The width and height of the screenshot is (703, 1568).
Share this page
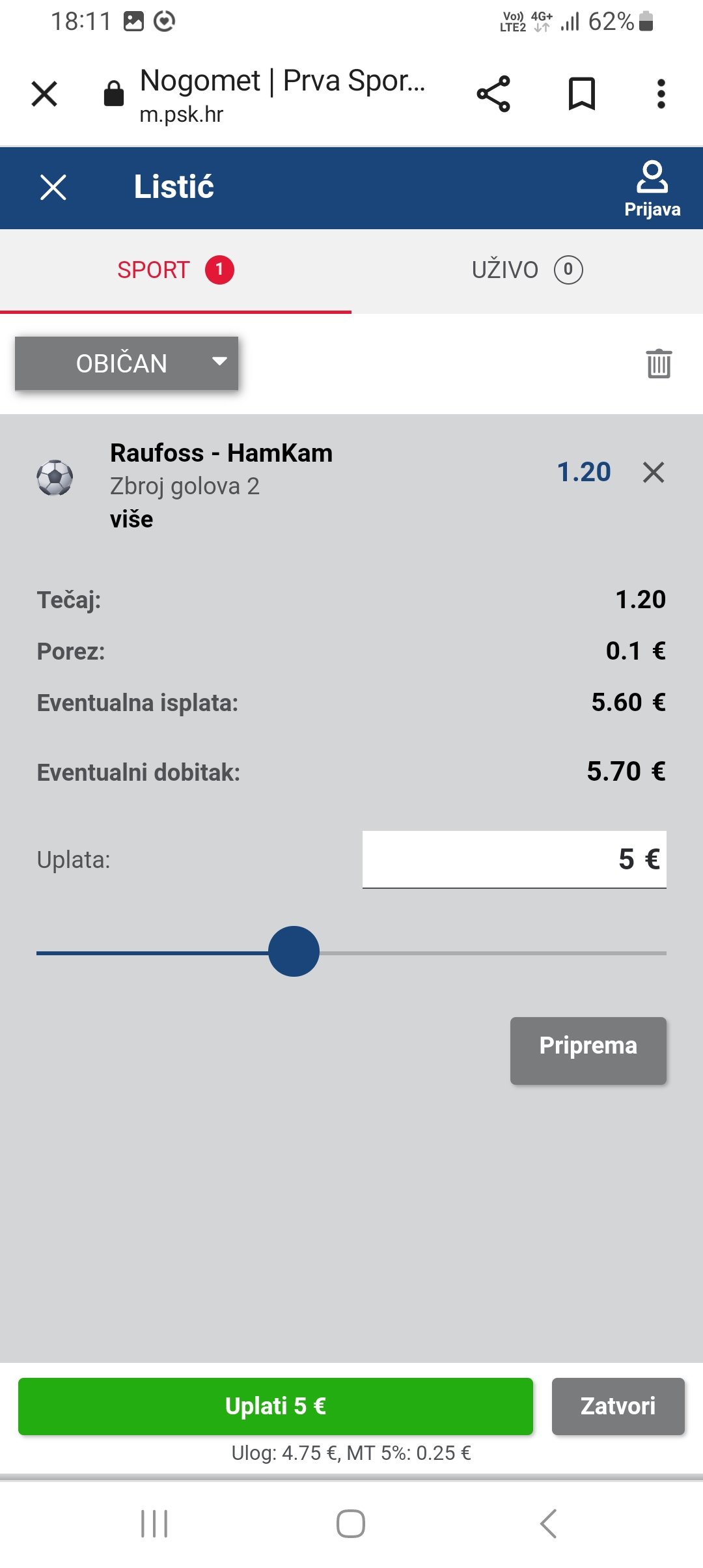point(493,94)
